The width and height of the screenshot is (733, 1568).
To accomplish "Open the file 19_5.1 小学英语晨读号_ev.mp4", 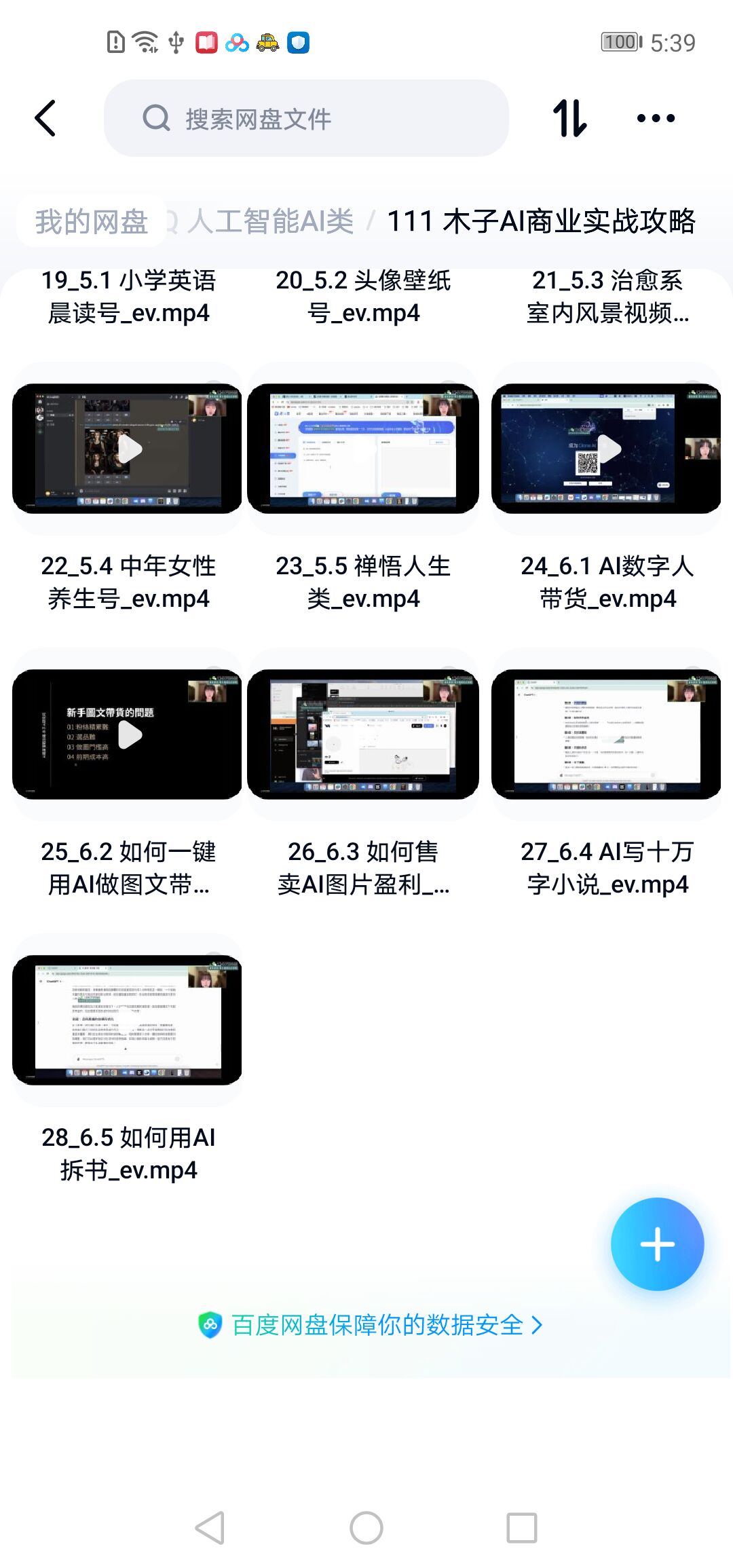I will point(128,297).
